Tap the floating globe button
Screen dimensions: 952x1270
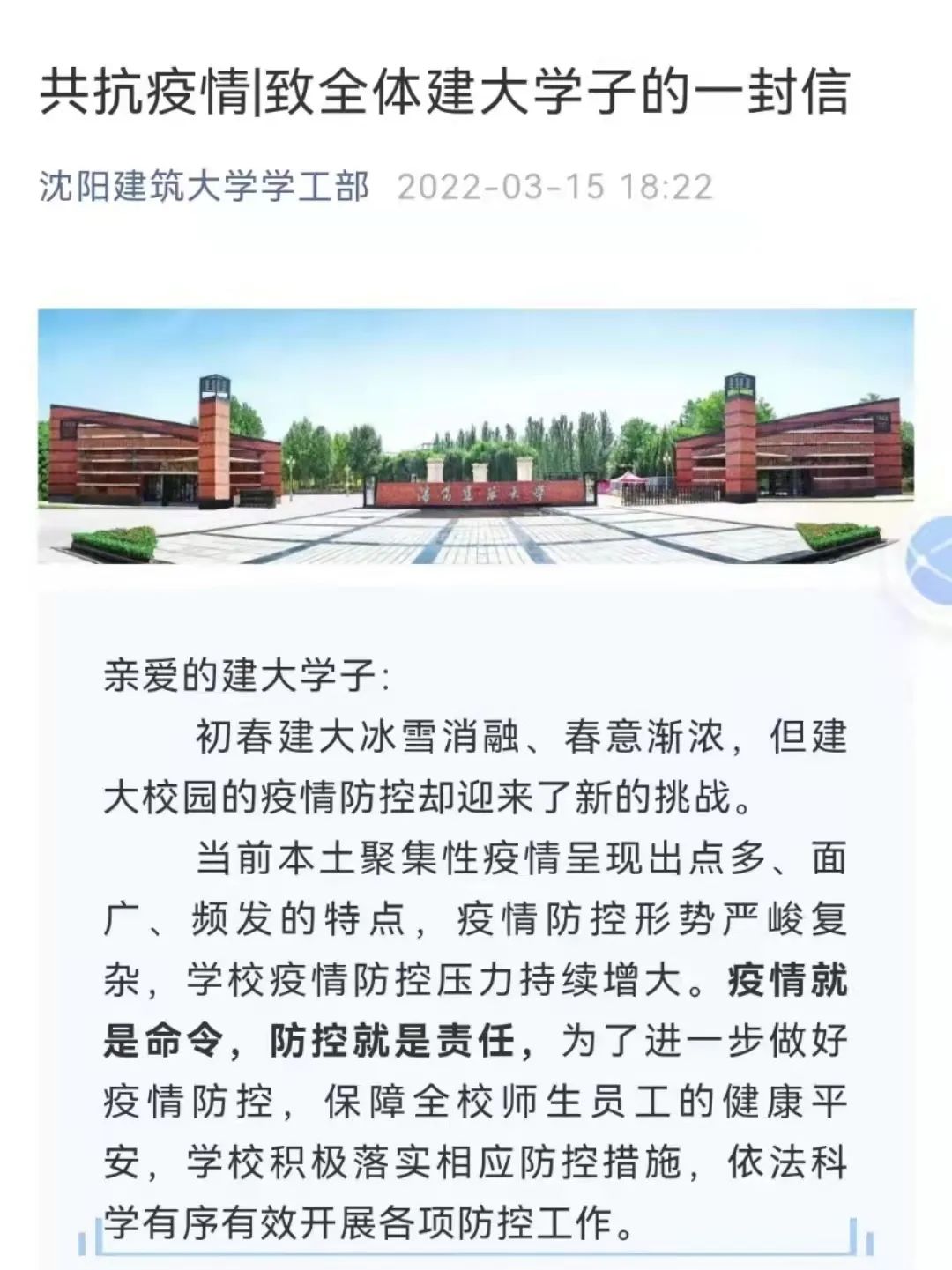click(x=932, y=563)
